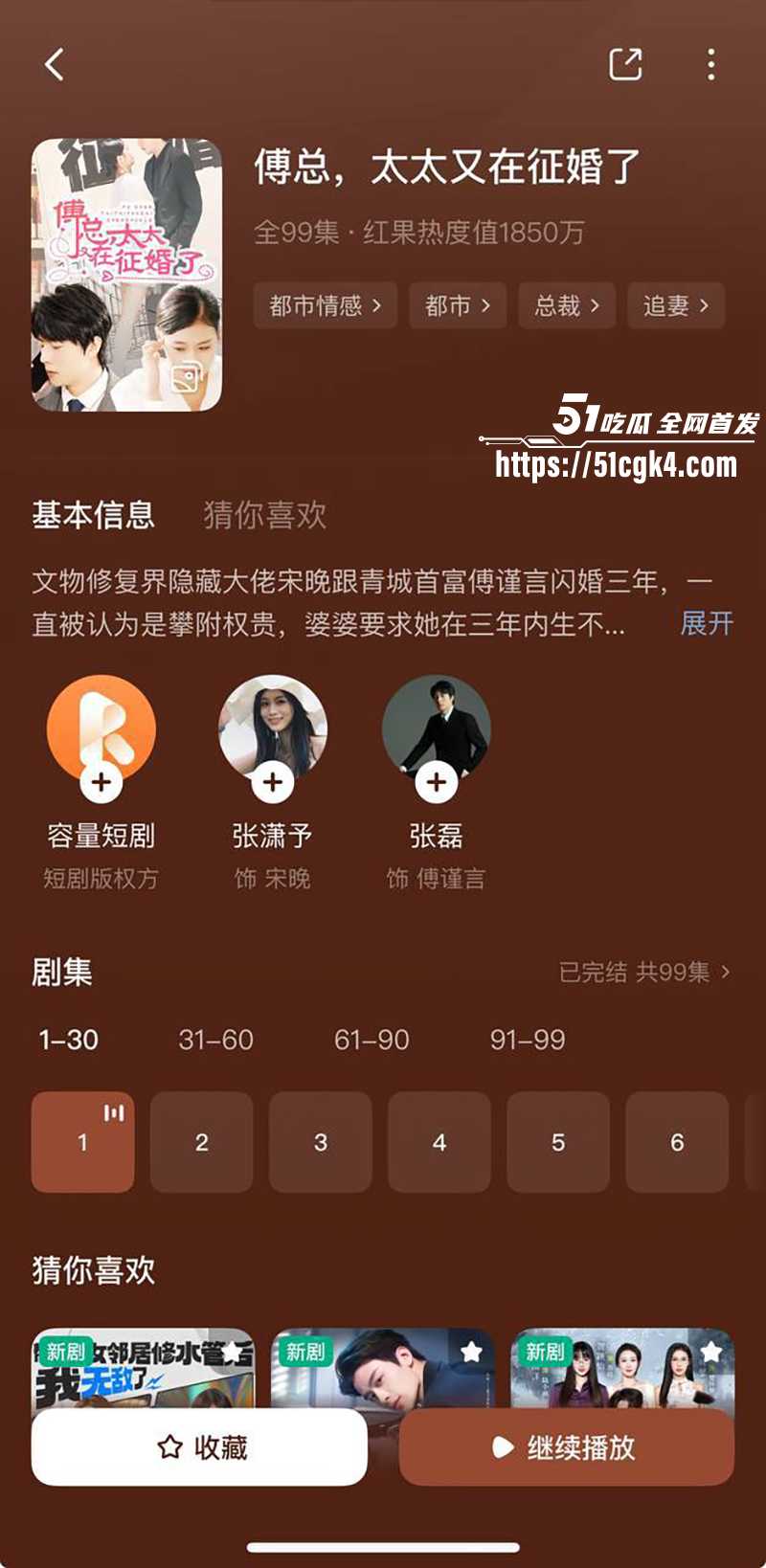Choose episode 5
Viewport: 766px width, 1568px height.
point(557,1142)
